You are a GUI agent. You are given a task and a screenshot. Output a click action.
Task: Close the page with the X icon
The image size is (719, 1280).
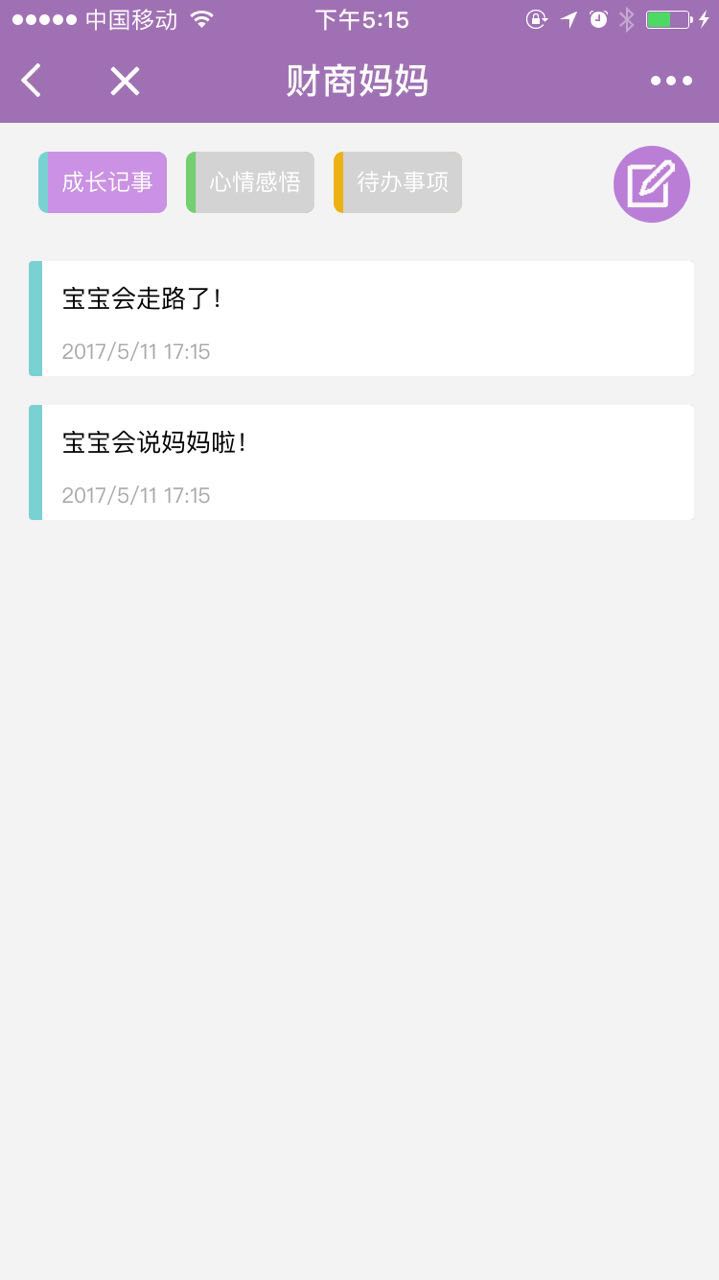pos(125,81)
